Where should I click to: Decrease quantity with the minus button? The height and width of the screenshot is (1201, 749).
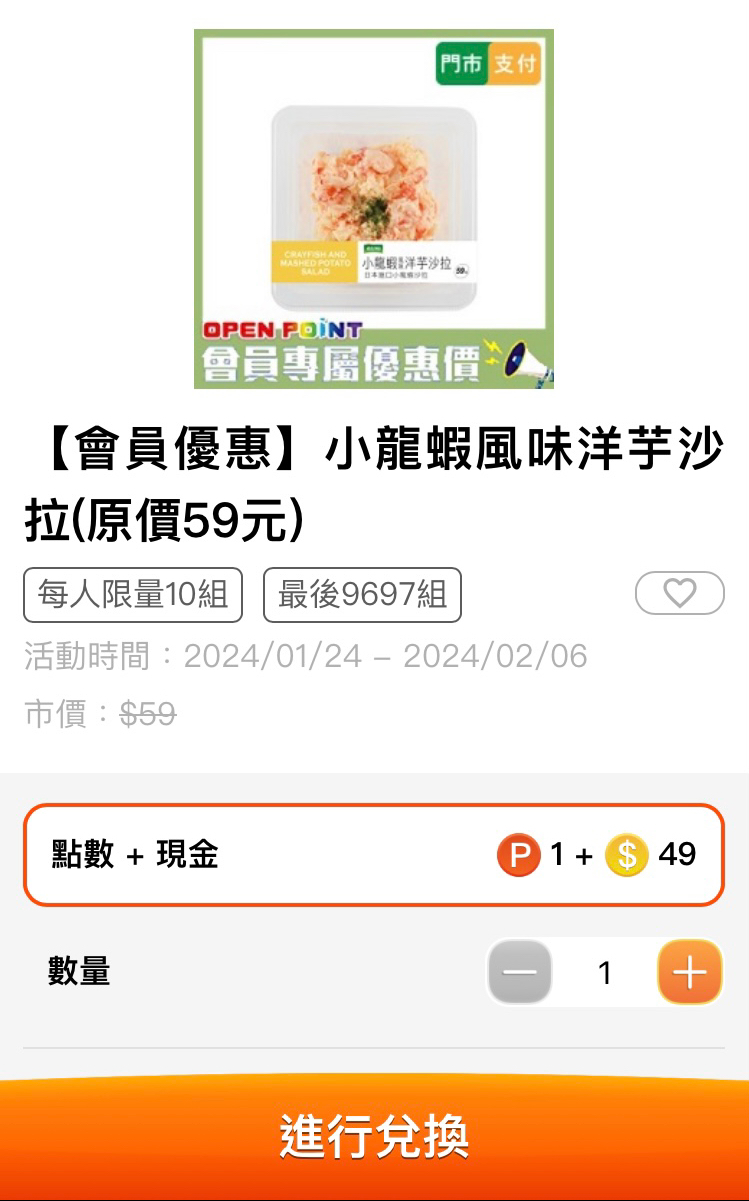click(519, 972)
